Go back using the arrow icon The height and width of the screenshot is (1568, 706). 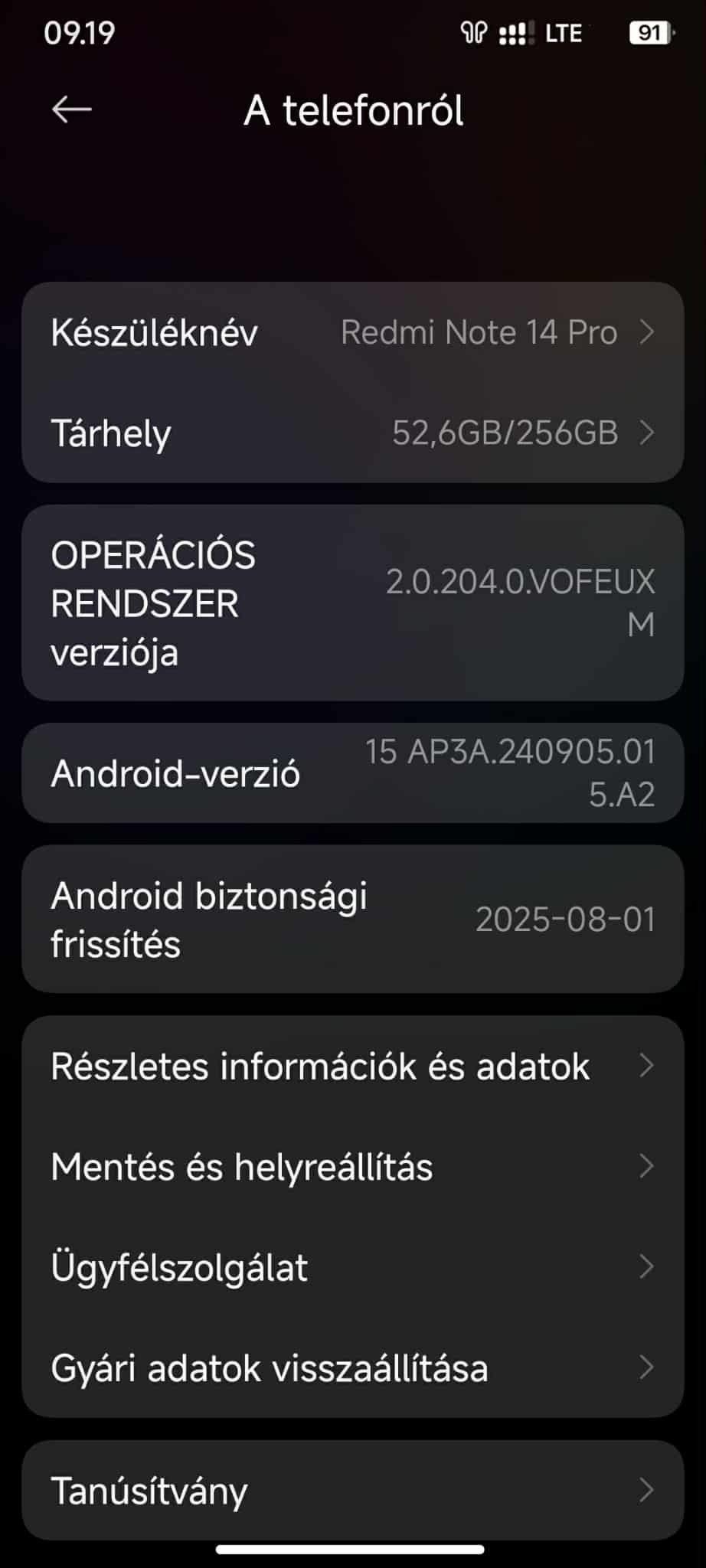pyautogui.click(x=71, y=109)
